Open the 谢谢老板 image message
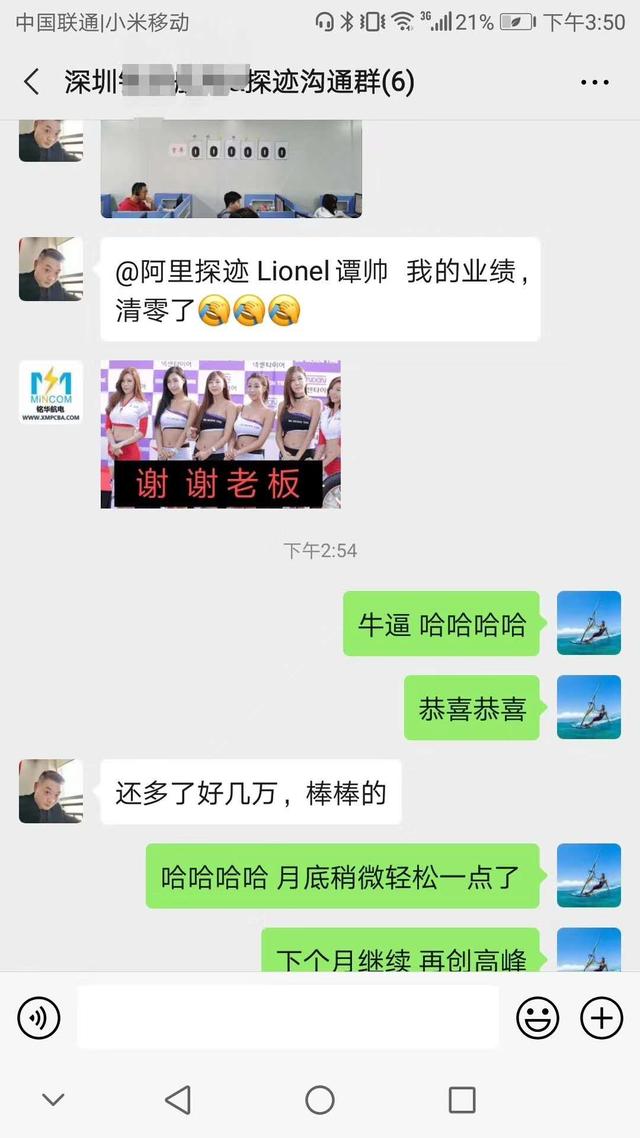 [x=221, y=434]
